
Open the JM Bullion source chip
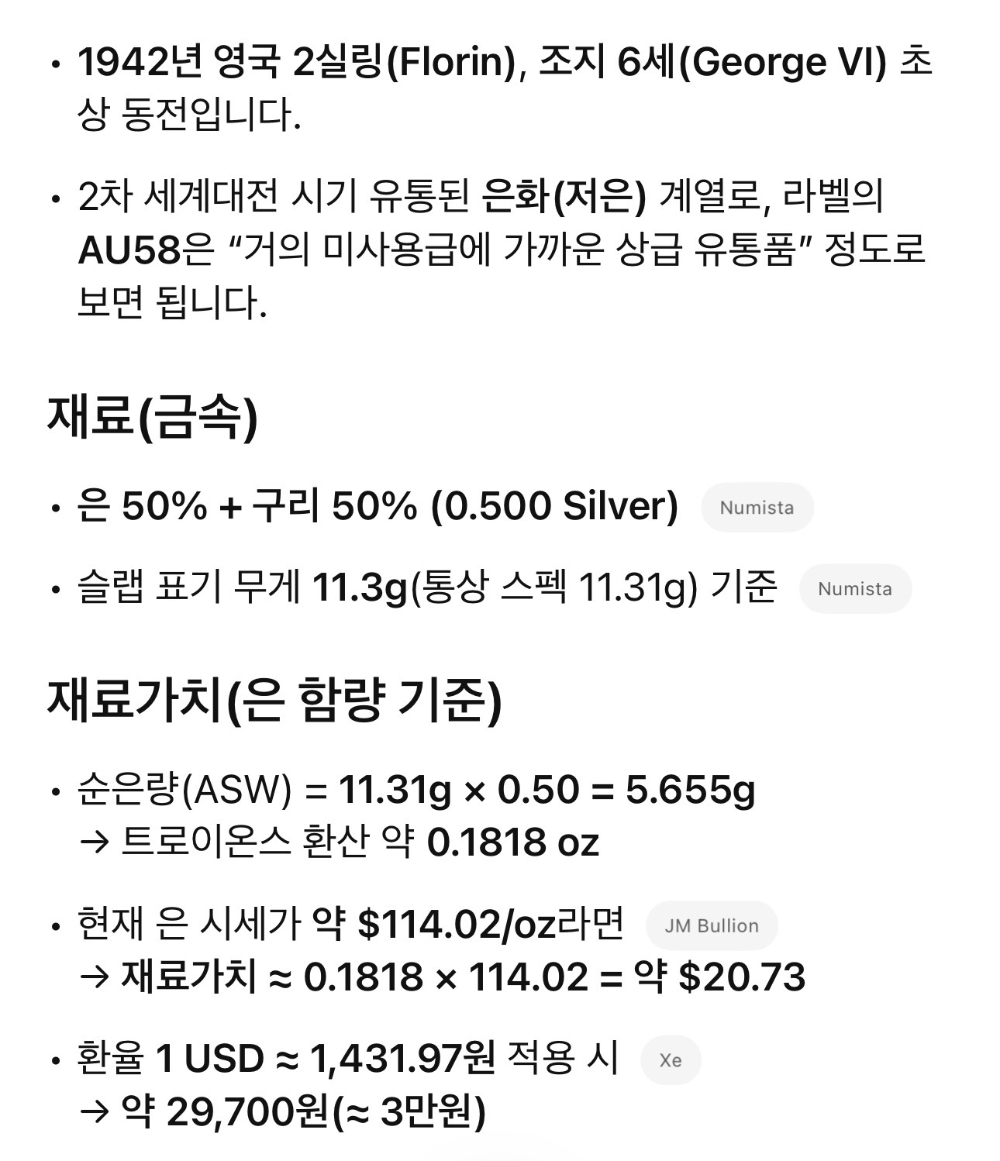coord(711,926)
